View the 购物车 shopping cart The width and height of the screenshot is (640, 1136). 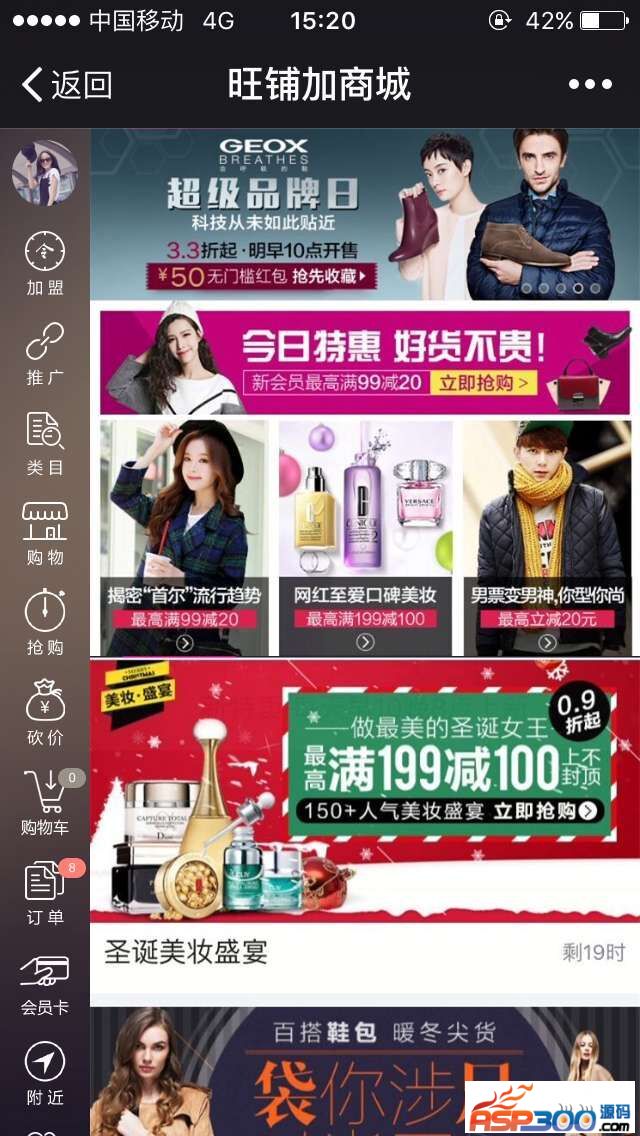click(x=45, y=803)
